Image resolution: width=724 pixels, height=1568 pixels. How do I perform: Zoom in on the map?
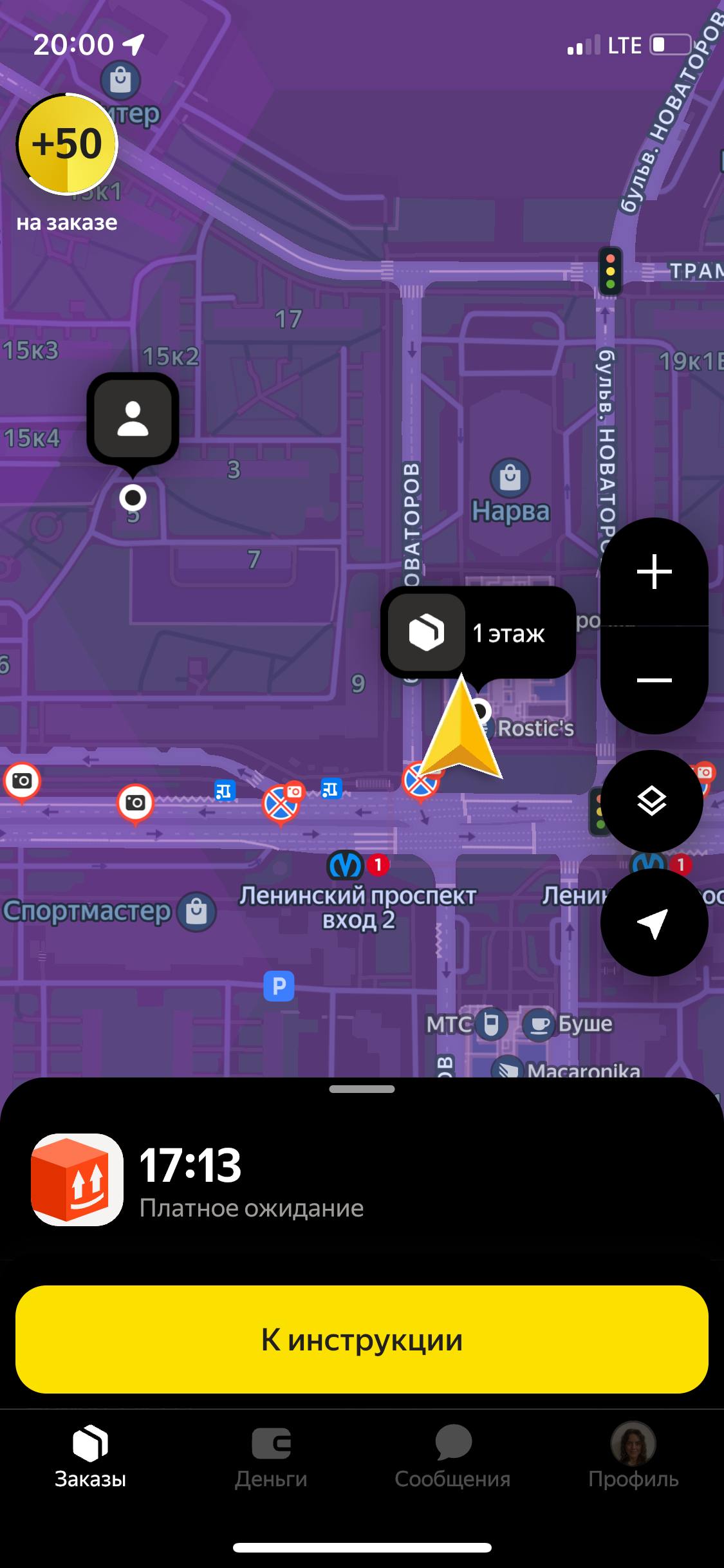[654, 572]
